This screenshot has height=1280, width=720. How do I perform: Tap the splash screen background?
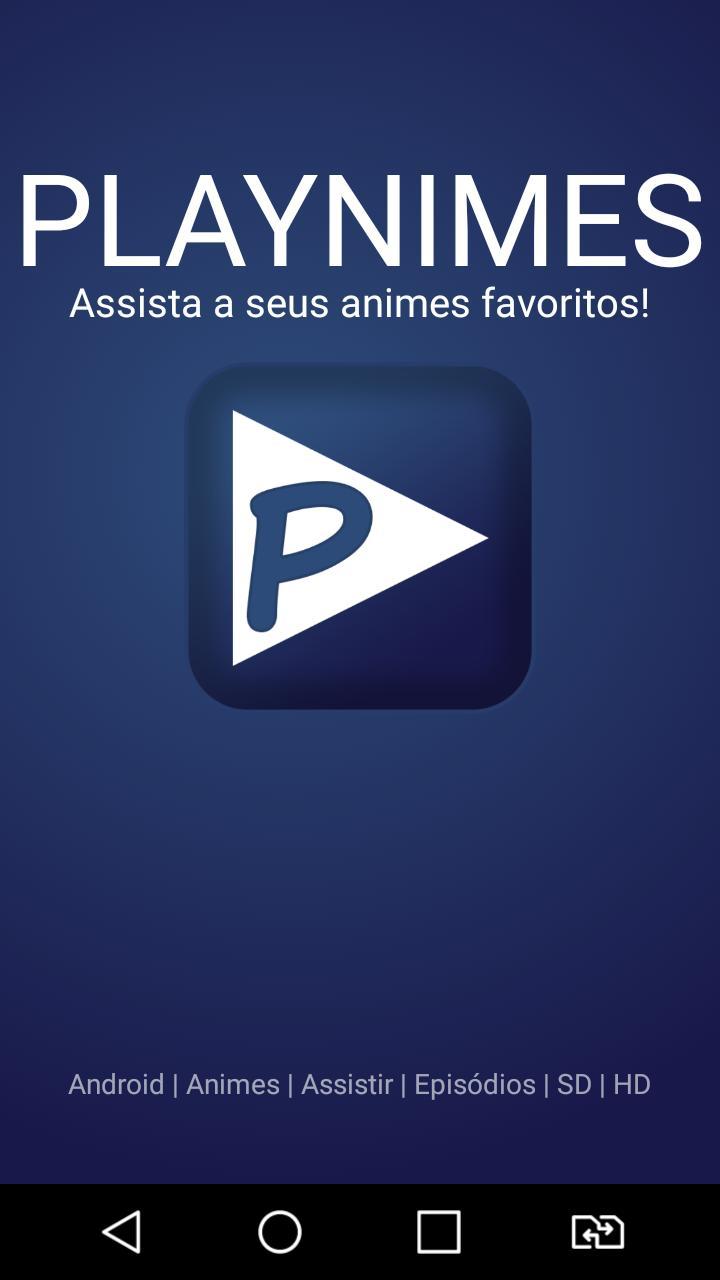360,880
